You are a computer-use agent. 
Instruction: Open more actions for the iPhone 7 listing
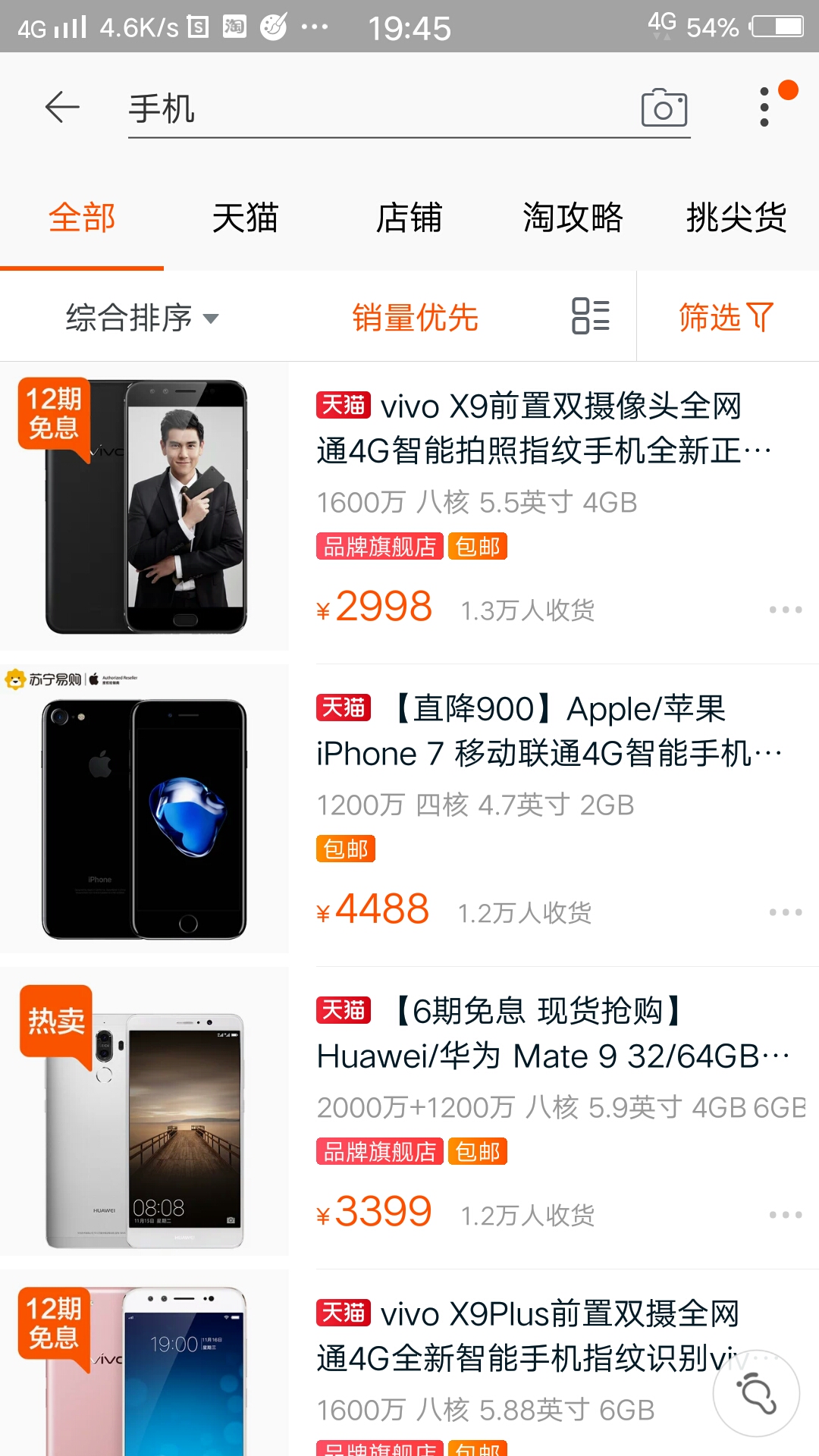[x=784, y=912]
